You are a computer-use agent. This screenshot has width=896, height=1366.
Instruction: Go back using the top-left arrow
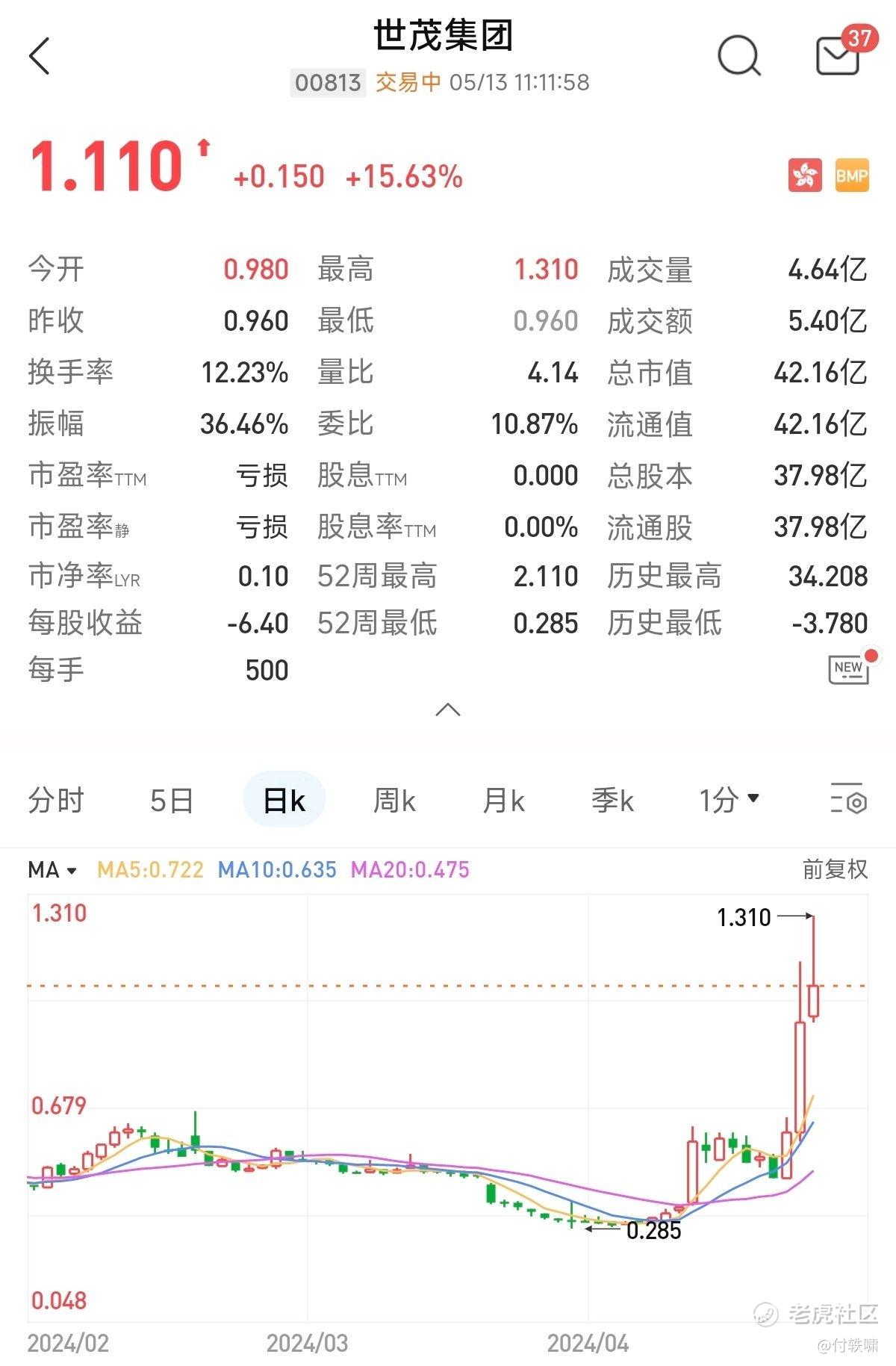pyautogui.click(x=40, y=57)
